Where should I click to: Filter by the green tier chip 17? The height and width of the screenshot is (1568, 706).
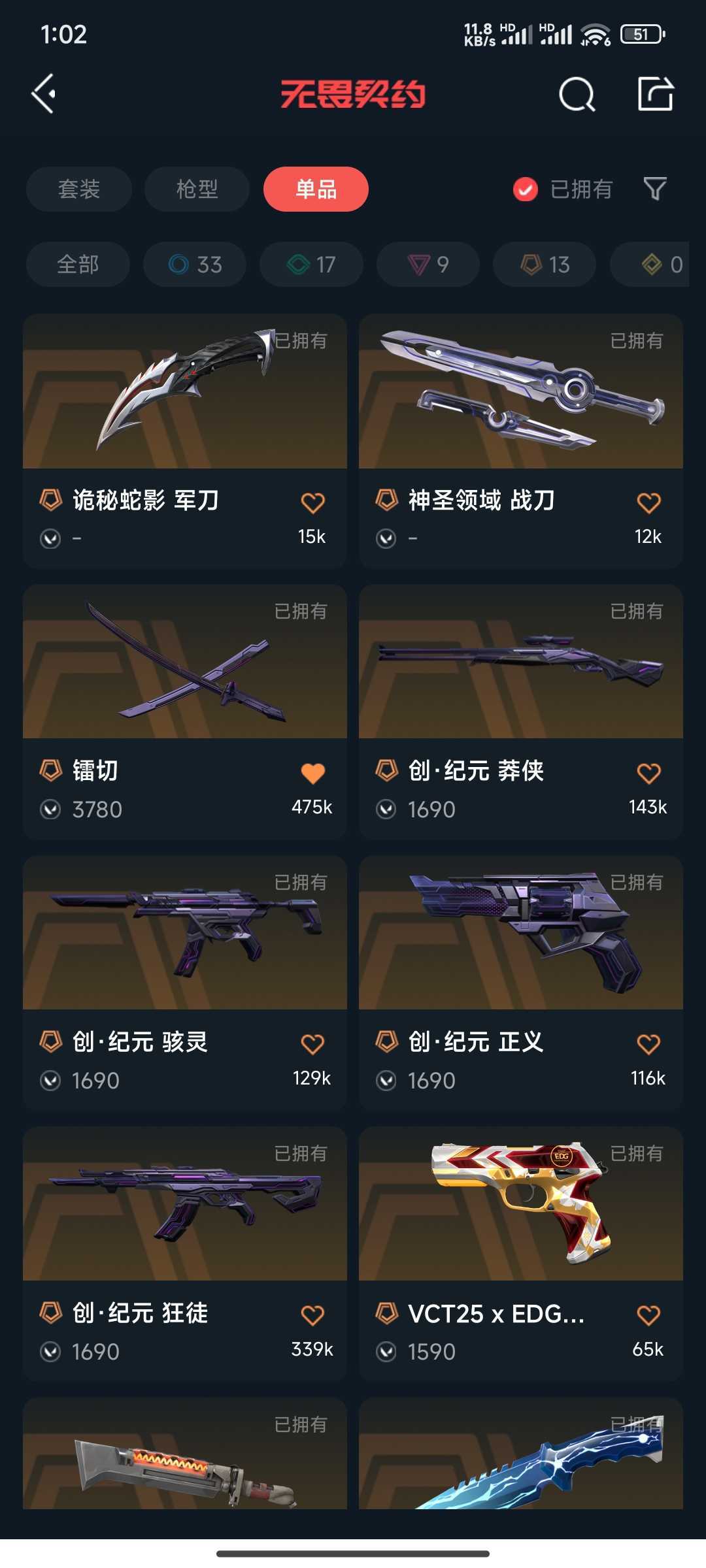point(311,264)
